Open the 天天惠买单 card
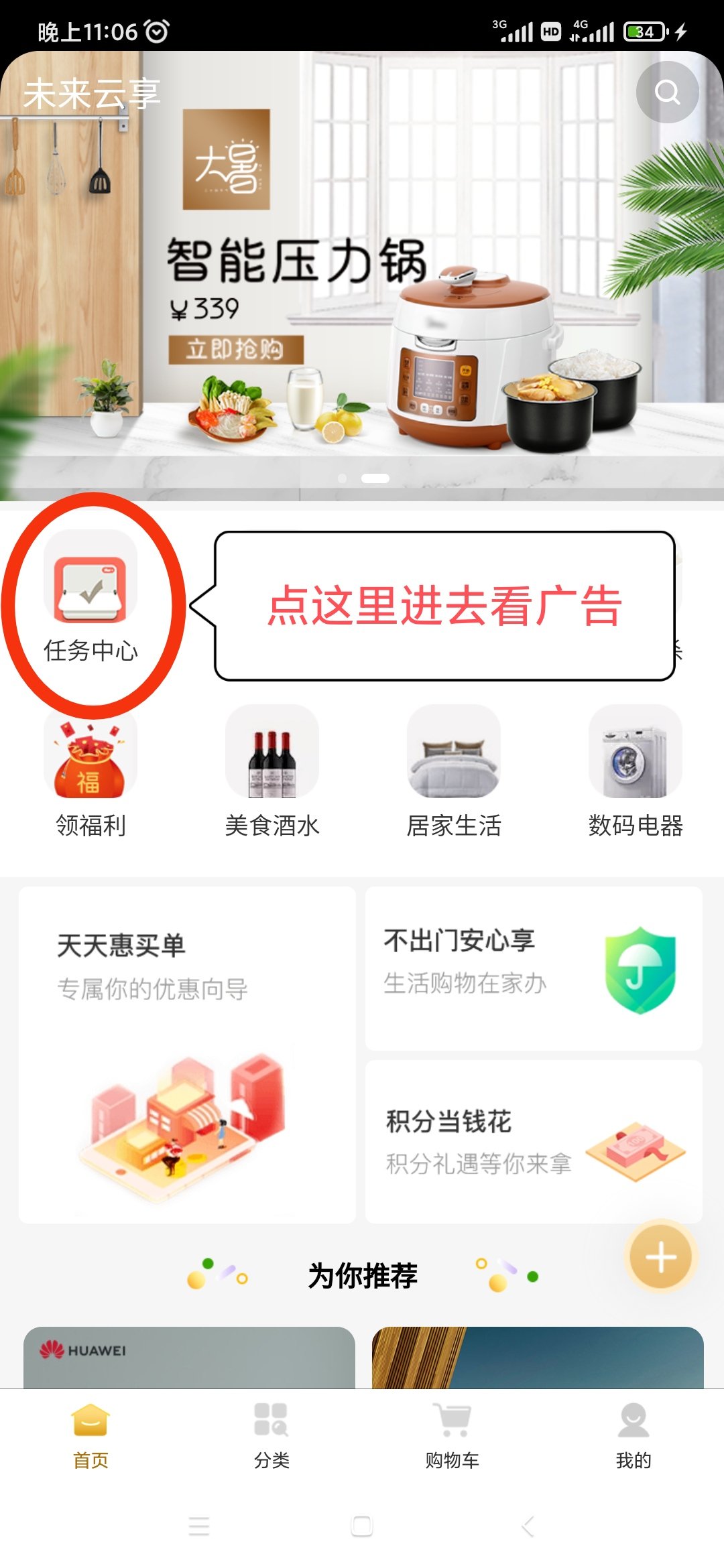Image resolution: width=724 pixels, height=1568 pixels. click(187, 1055)
